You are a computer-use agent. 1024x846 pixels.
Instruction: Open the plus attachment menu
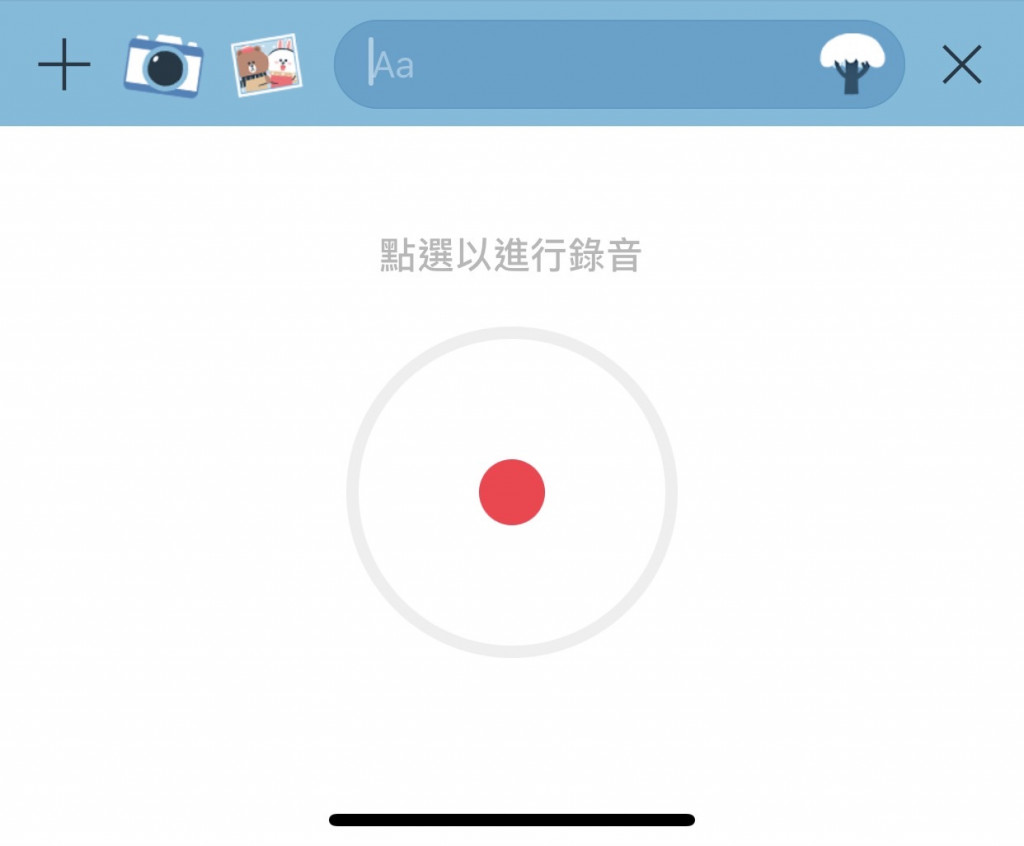pyautogui.click(x=64, y=65)
